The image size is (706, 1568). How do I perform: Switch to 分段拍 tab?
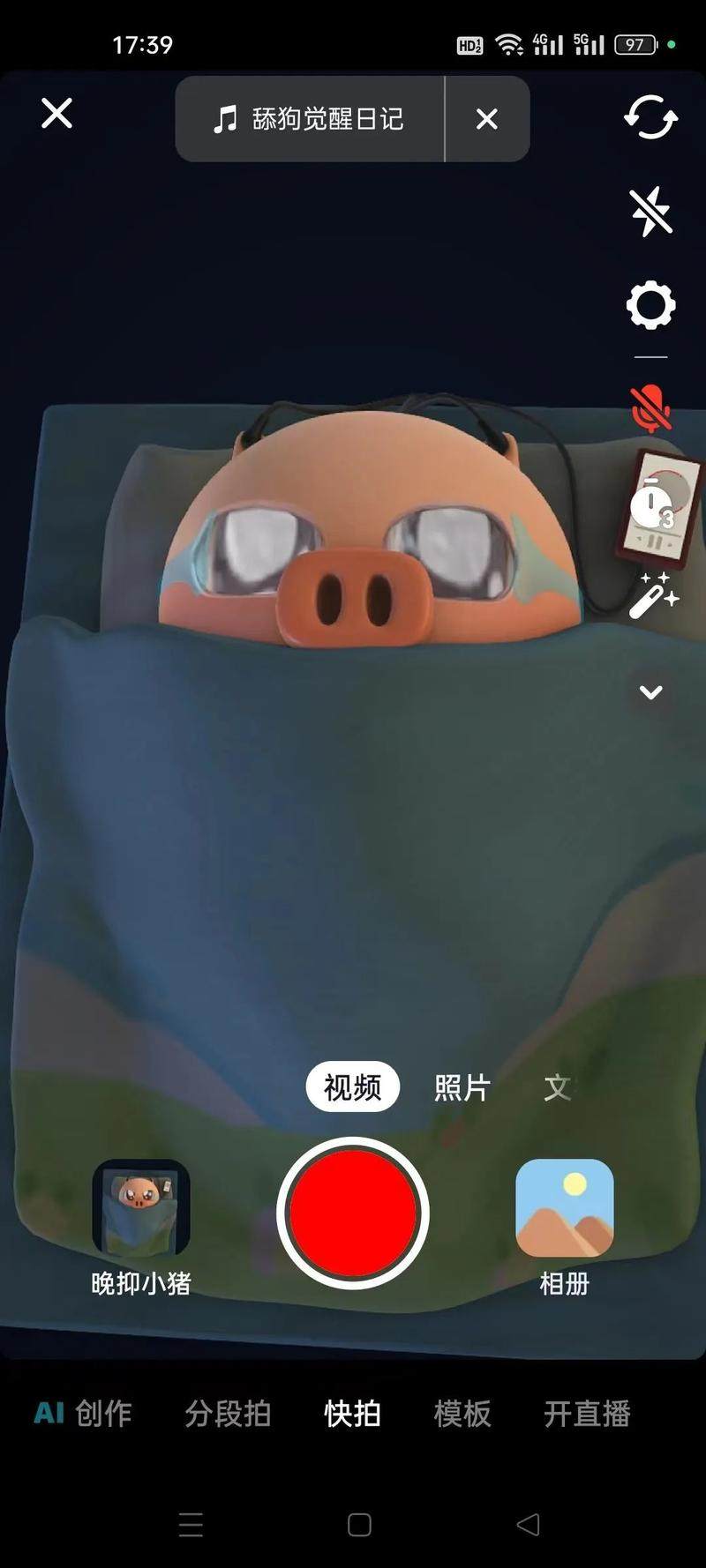[x=228, y=1414]
